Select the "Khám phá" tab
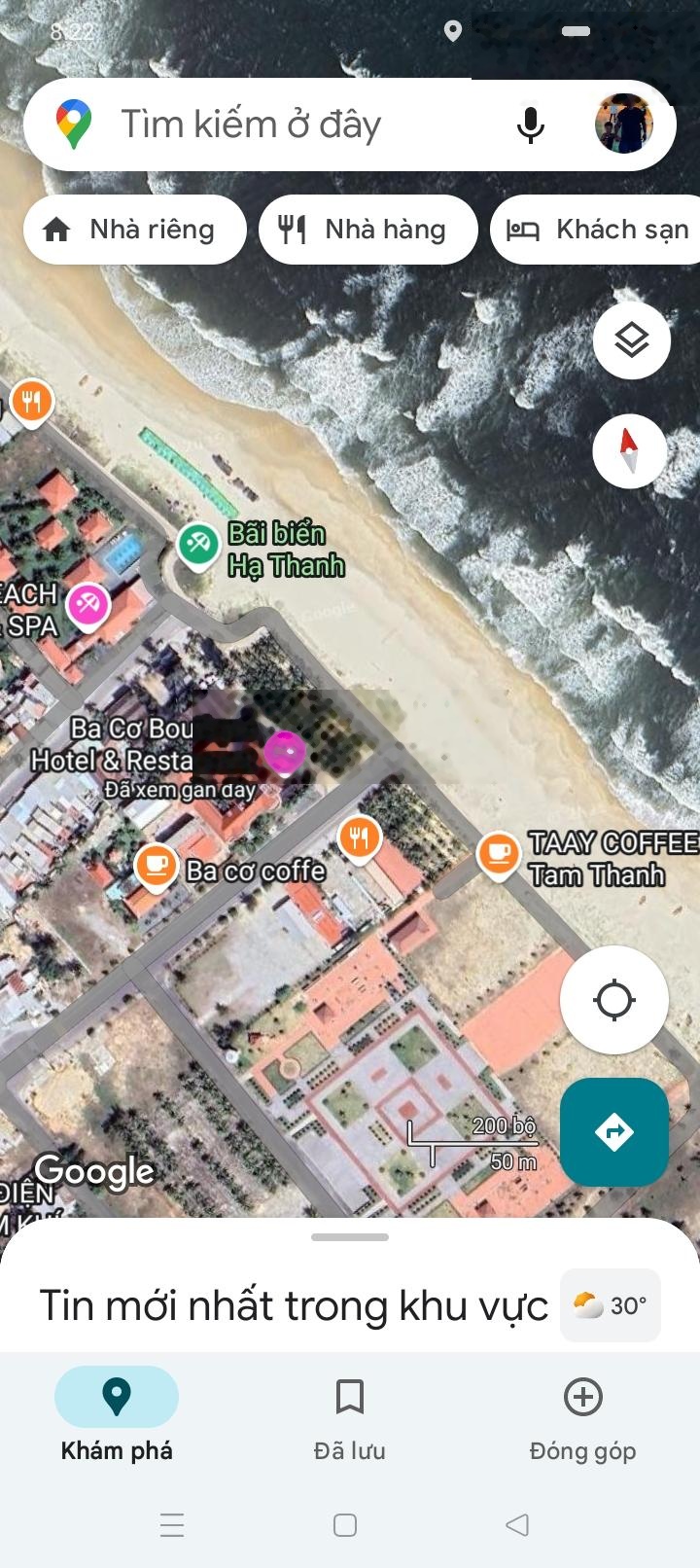The image size is (700, 1568). click(x=117, y=1418)
